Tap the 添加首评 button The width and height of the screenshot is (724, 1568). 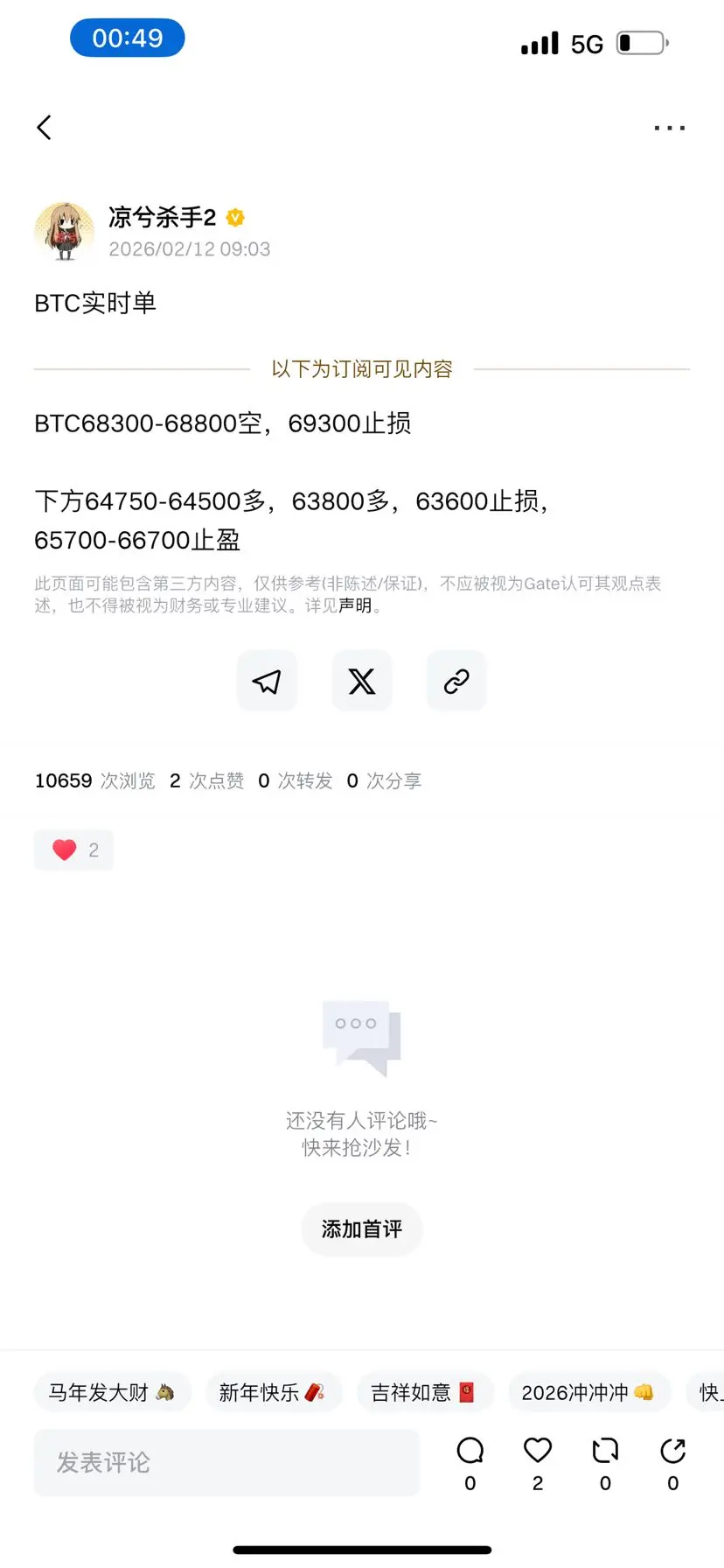pyautogui.click(x=361, y=1229)
